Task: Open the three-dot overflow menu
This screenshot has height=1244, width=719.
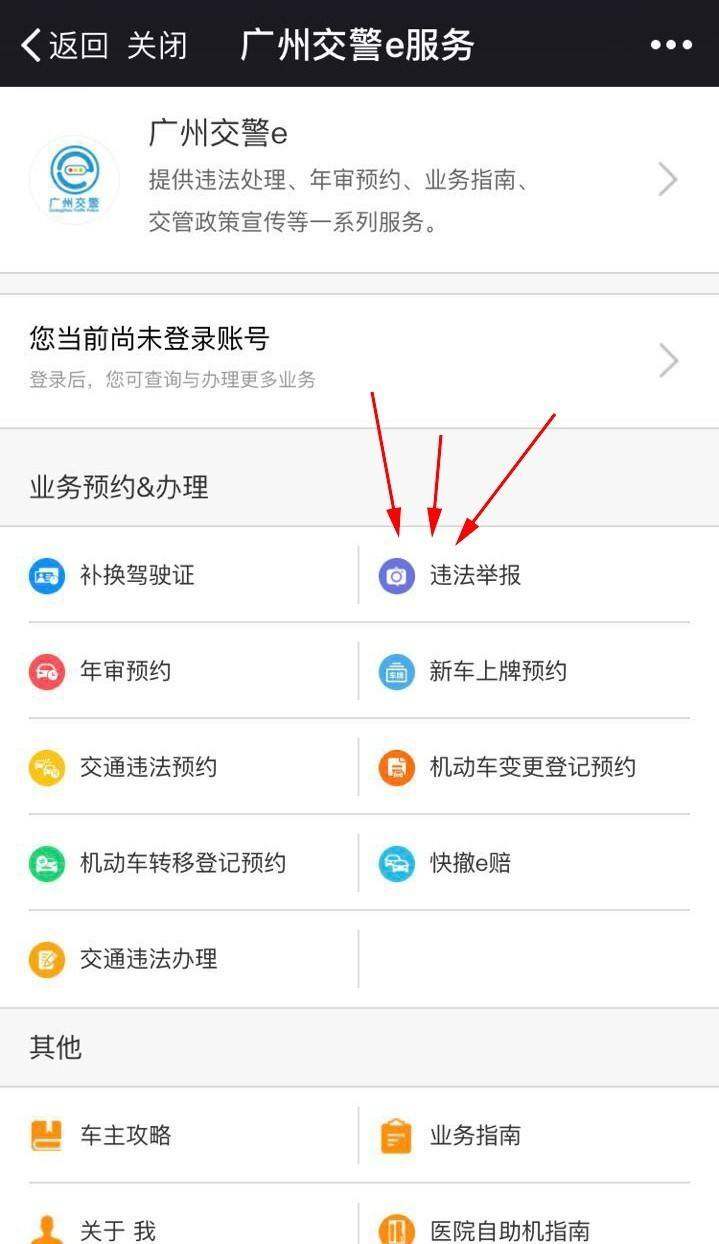Action: pyautogui.click(x=670, y=45)
